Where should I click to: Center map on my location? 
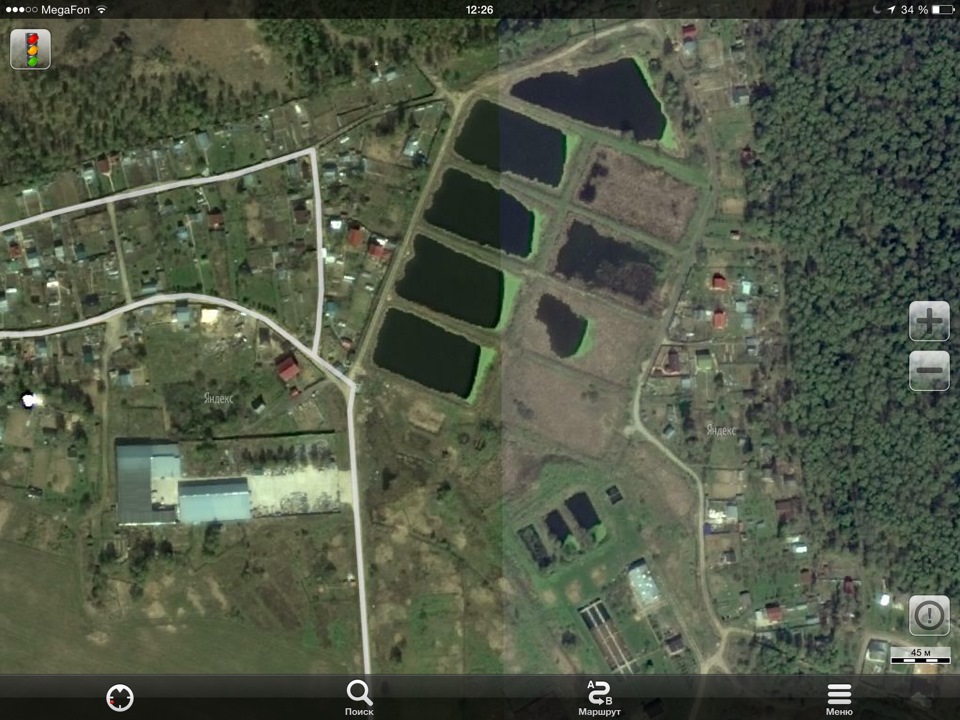coord(119,697)
